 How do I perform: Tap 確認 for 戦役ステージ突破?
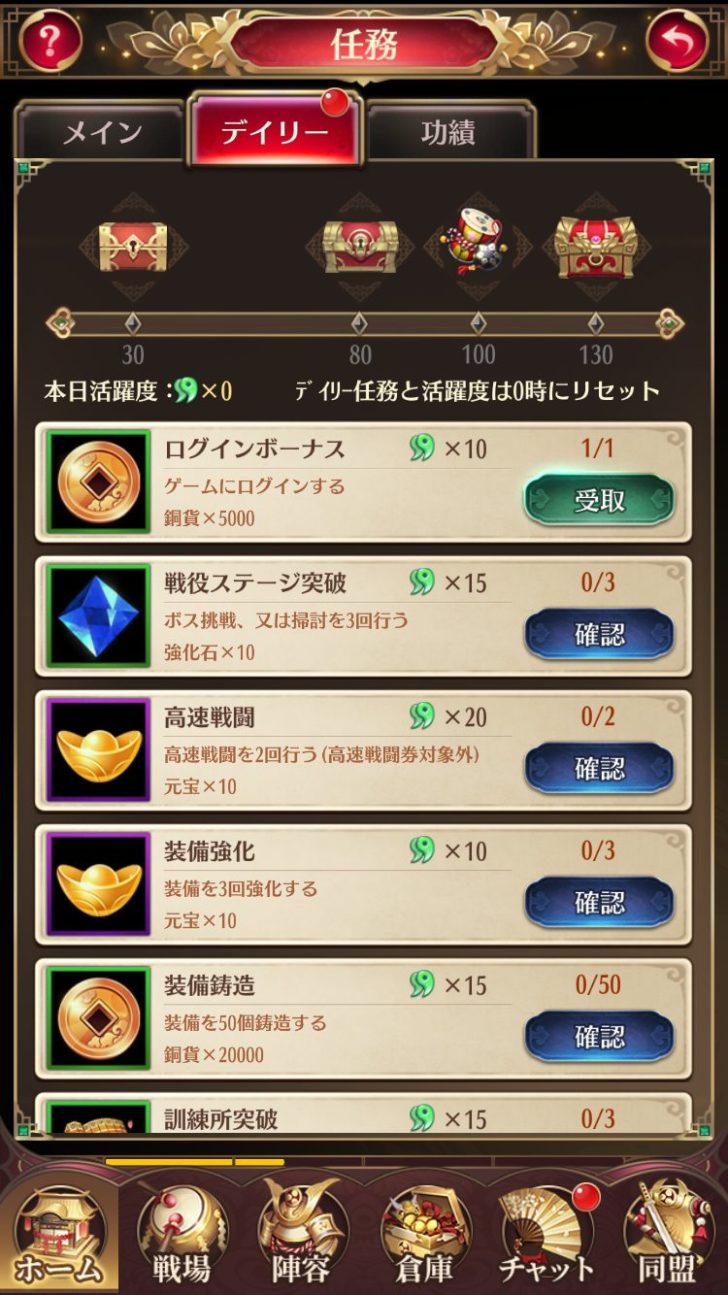pyautogui.click(x=598, y=634)
